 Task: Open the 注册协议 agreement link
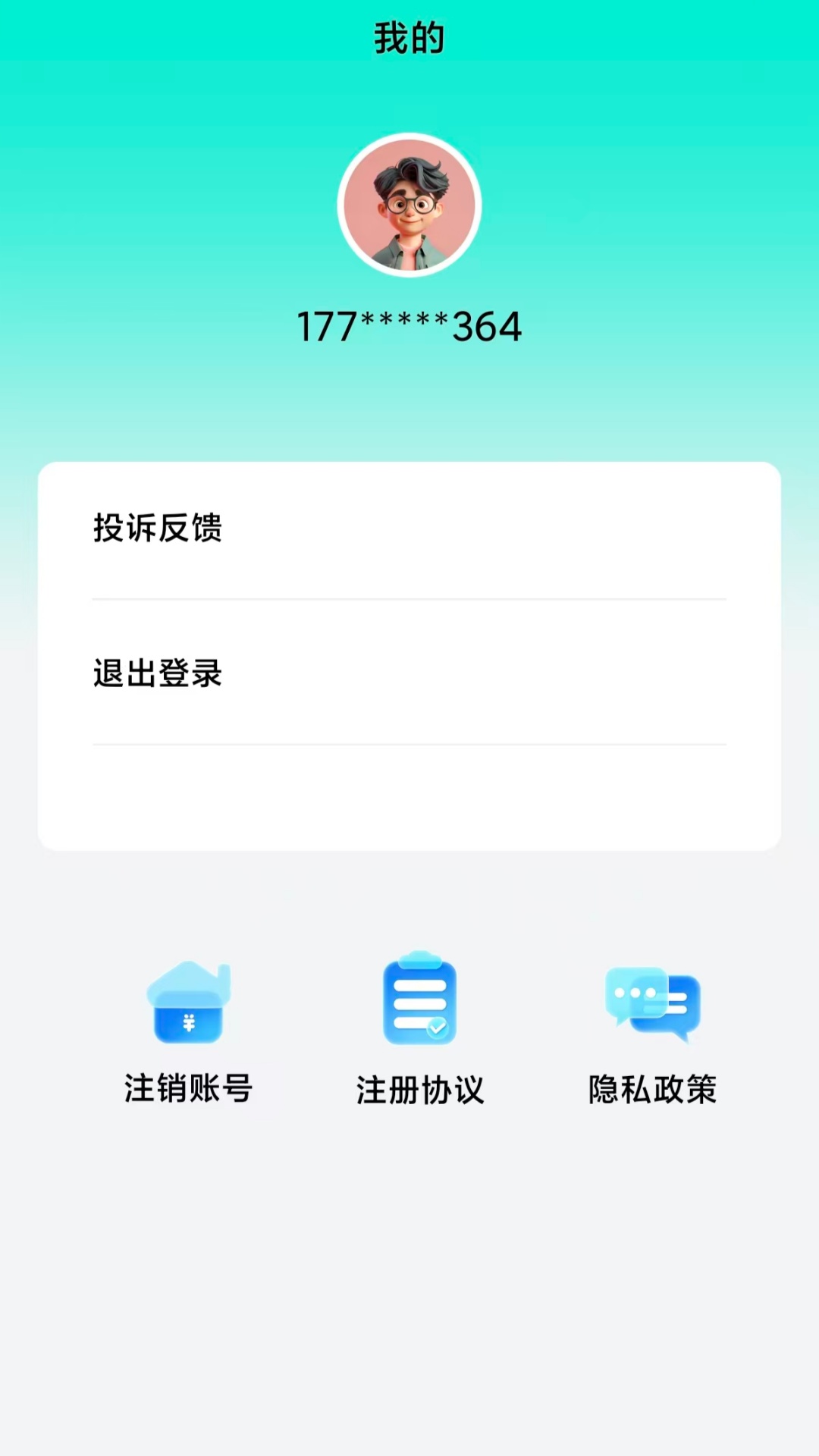419,1090
